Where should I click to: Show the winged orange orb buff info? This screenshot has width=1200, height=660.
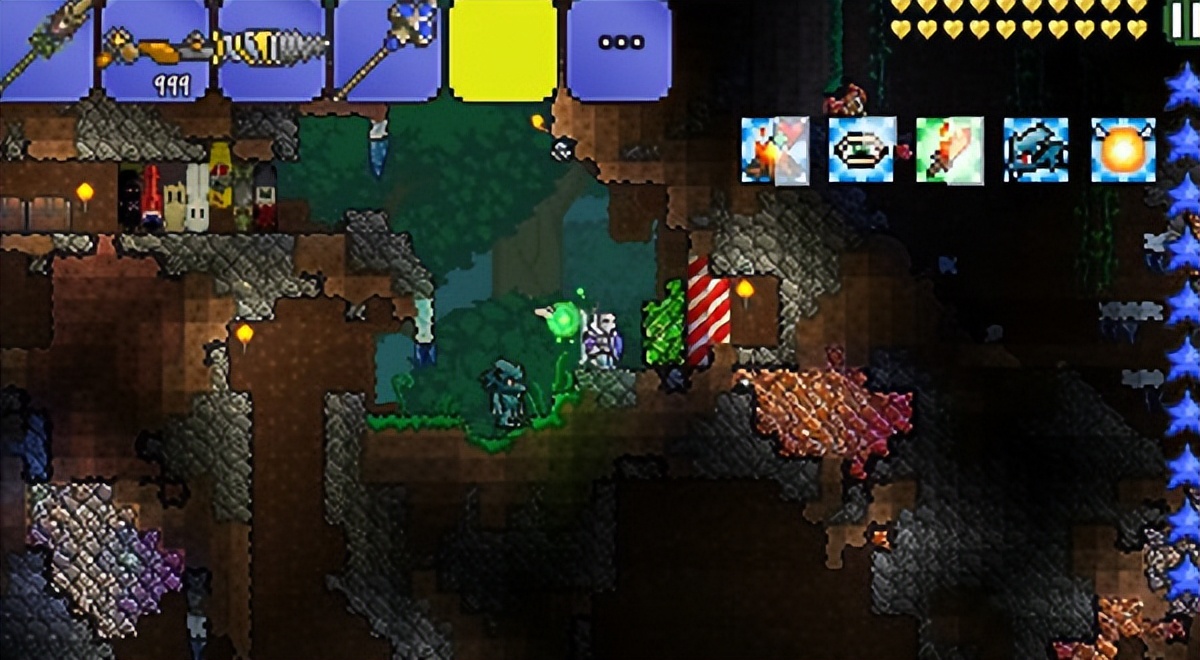[1123, 150]
